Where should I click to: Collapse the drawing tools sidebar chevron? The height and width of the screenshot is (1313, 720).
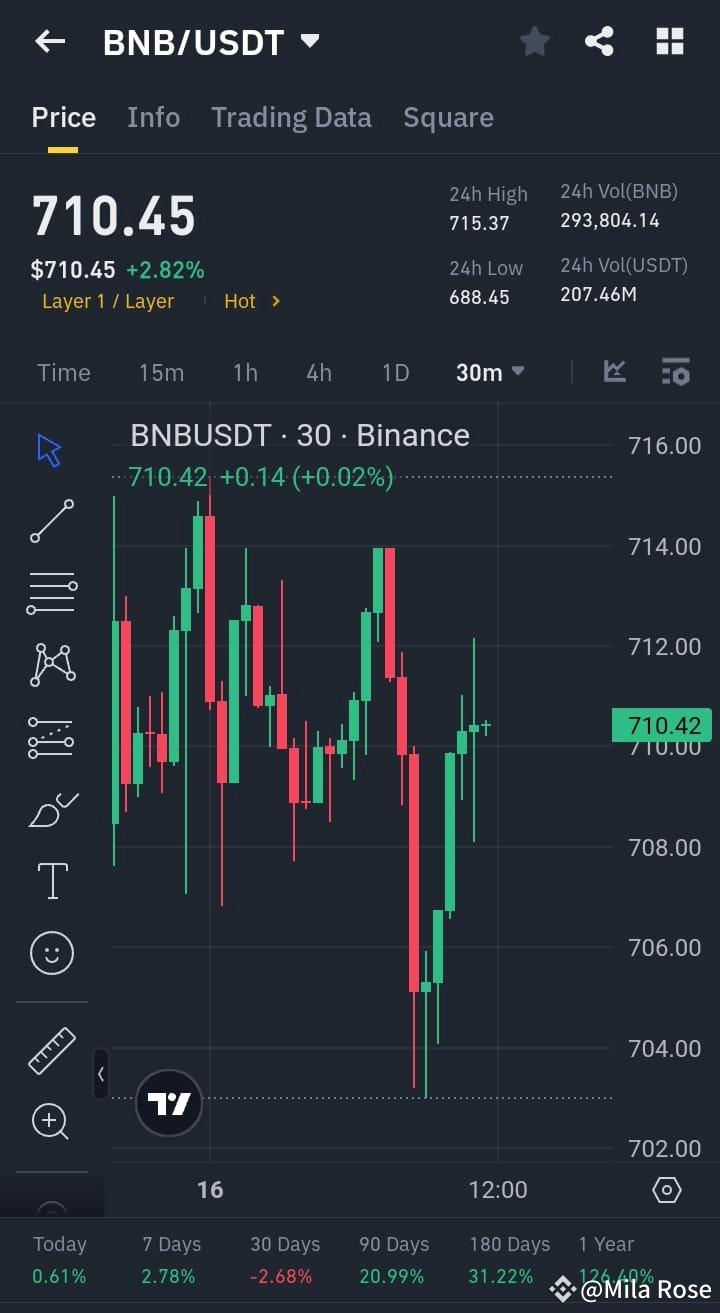[x=101, y=1075]
